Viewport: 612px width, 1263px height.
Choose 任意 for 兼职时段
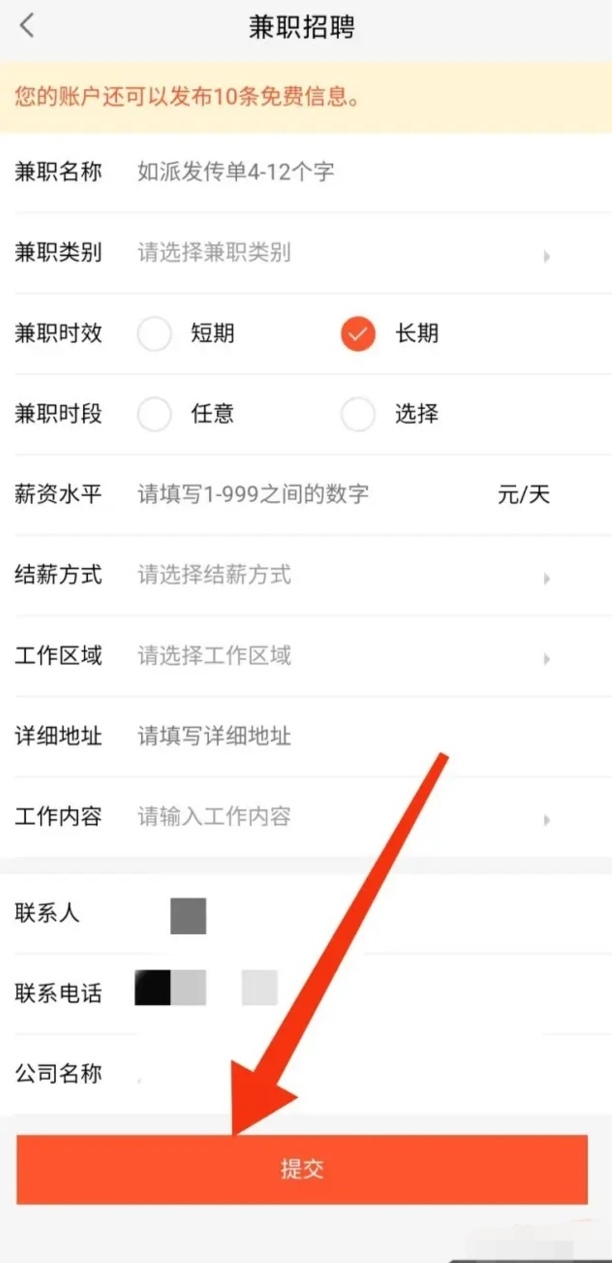click(155, 414)
